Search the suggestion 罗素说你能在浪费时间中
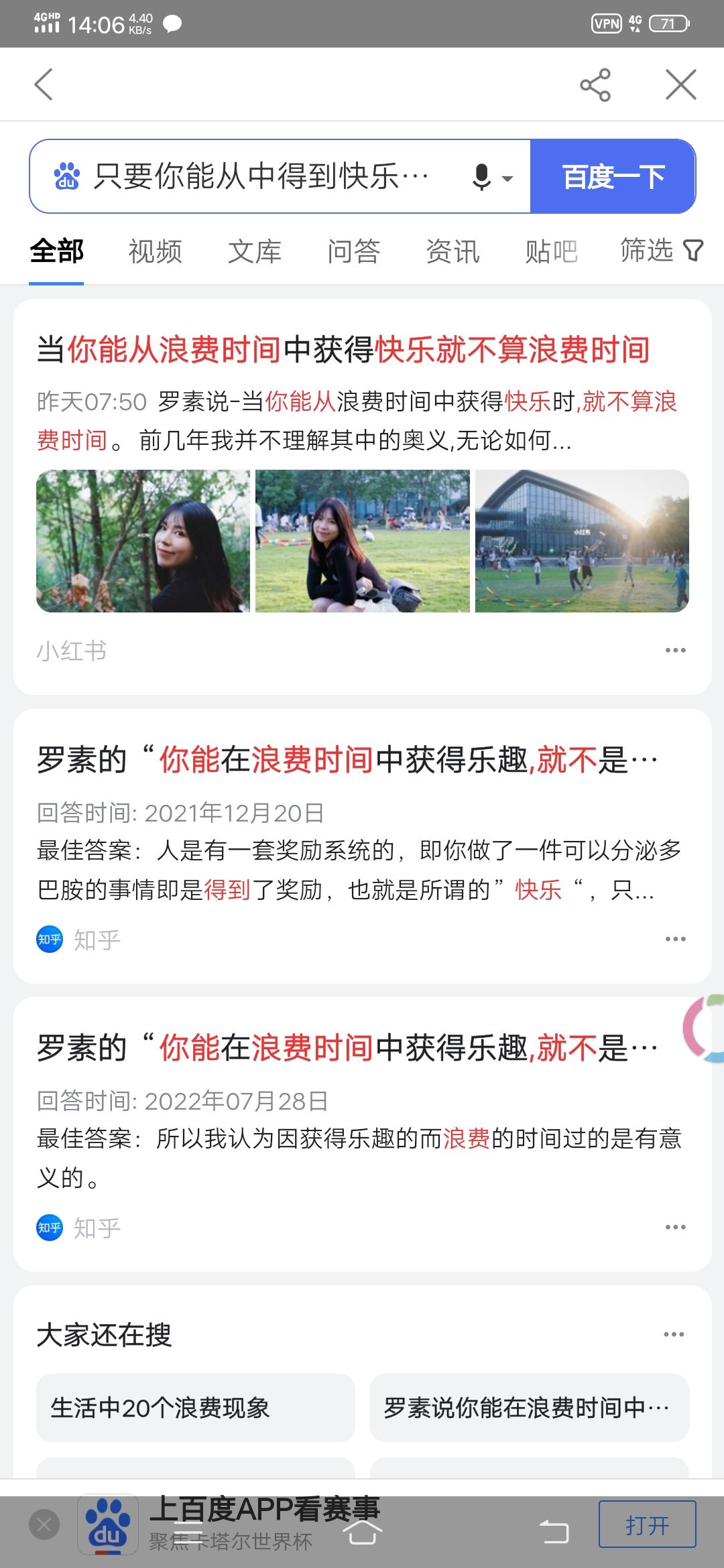The width and height of the screenshot is (724, 1568). coord(529,1408)
